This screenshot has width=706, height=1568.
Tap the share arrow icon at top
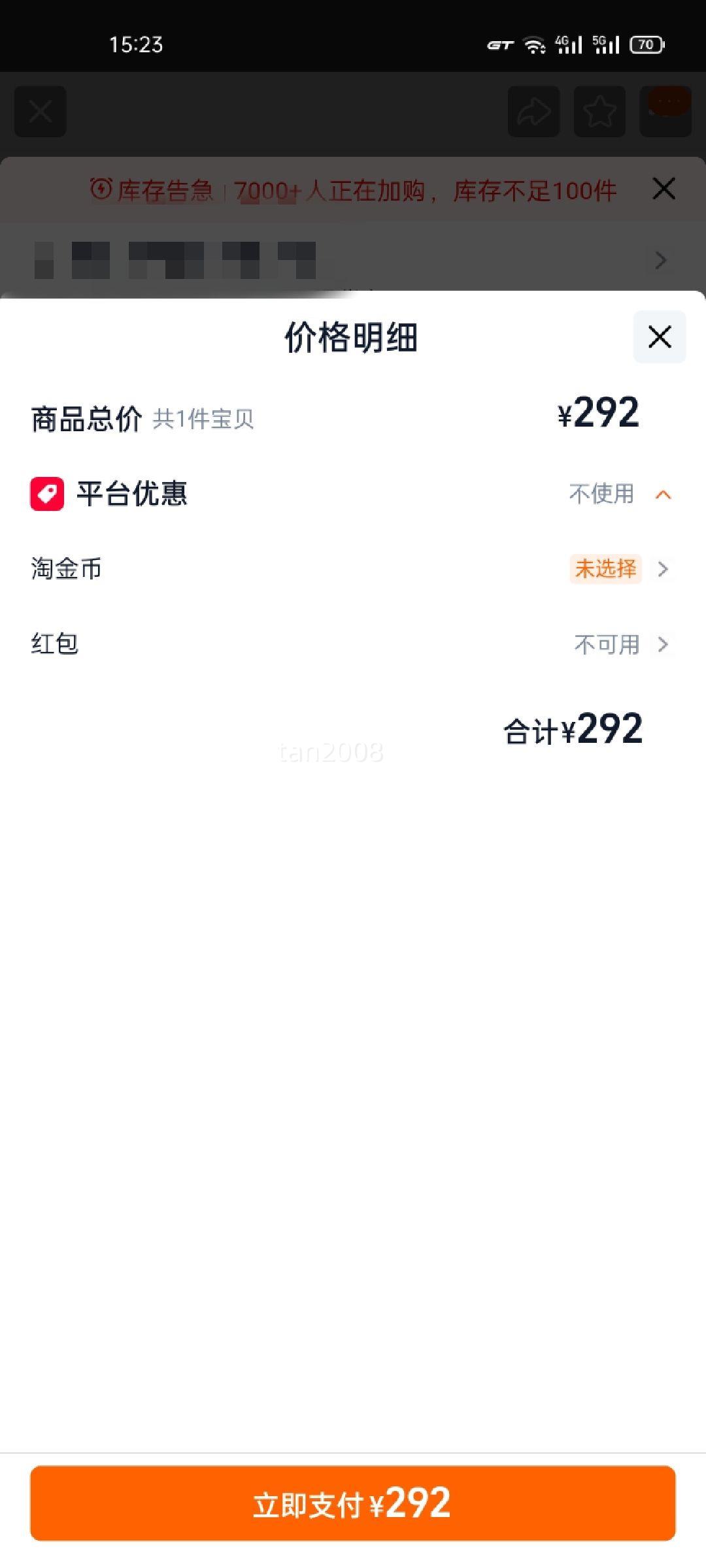point(533,112)
